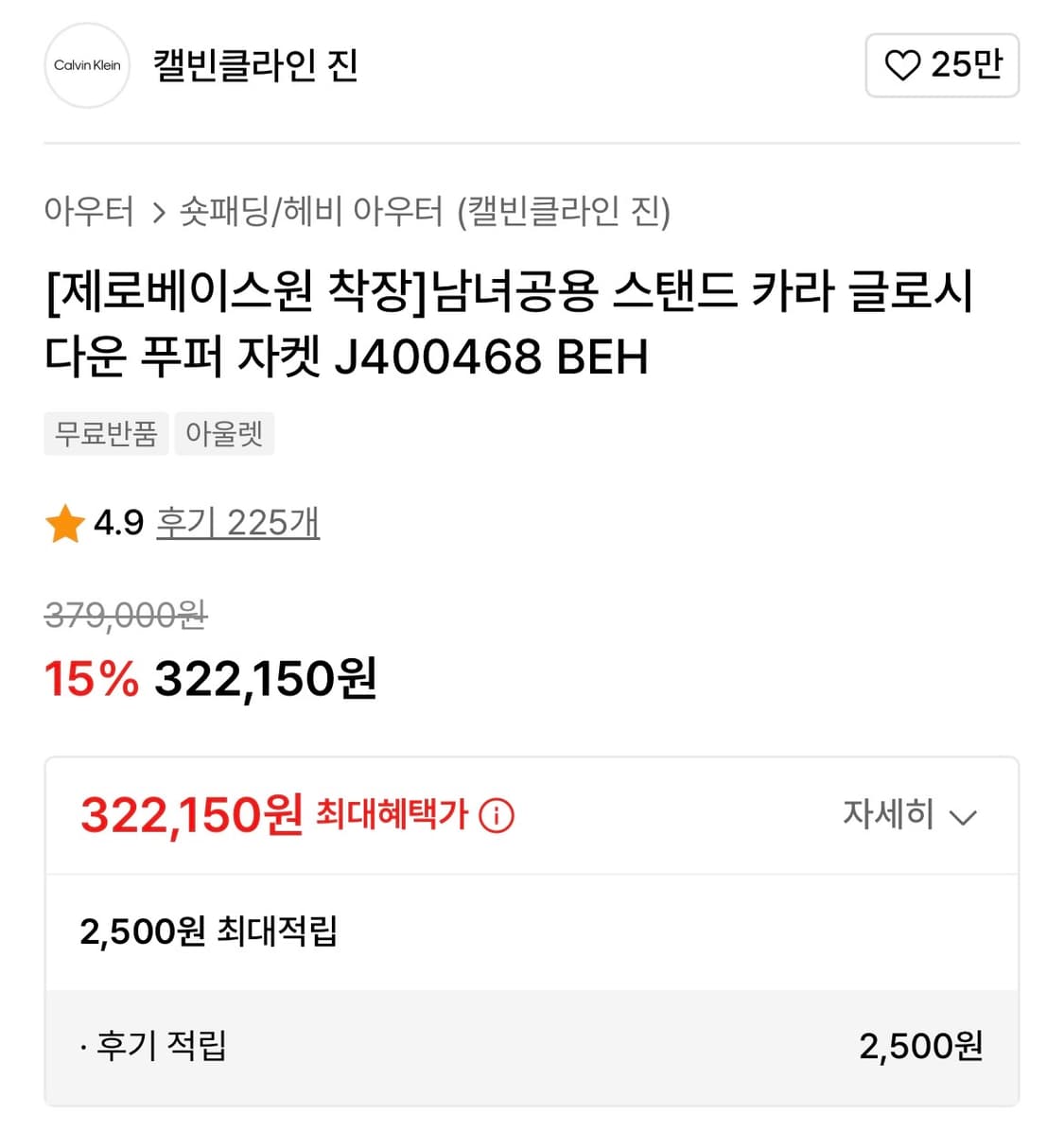Click the brand name 캘빈클라인 진
Screen dimensions: 1064x1131
[x=255, y=66]
